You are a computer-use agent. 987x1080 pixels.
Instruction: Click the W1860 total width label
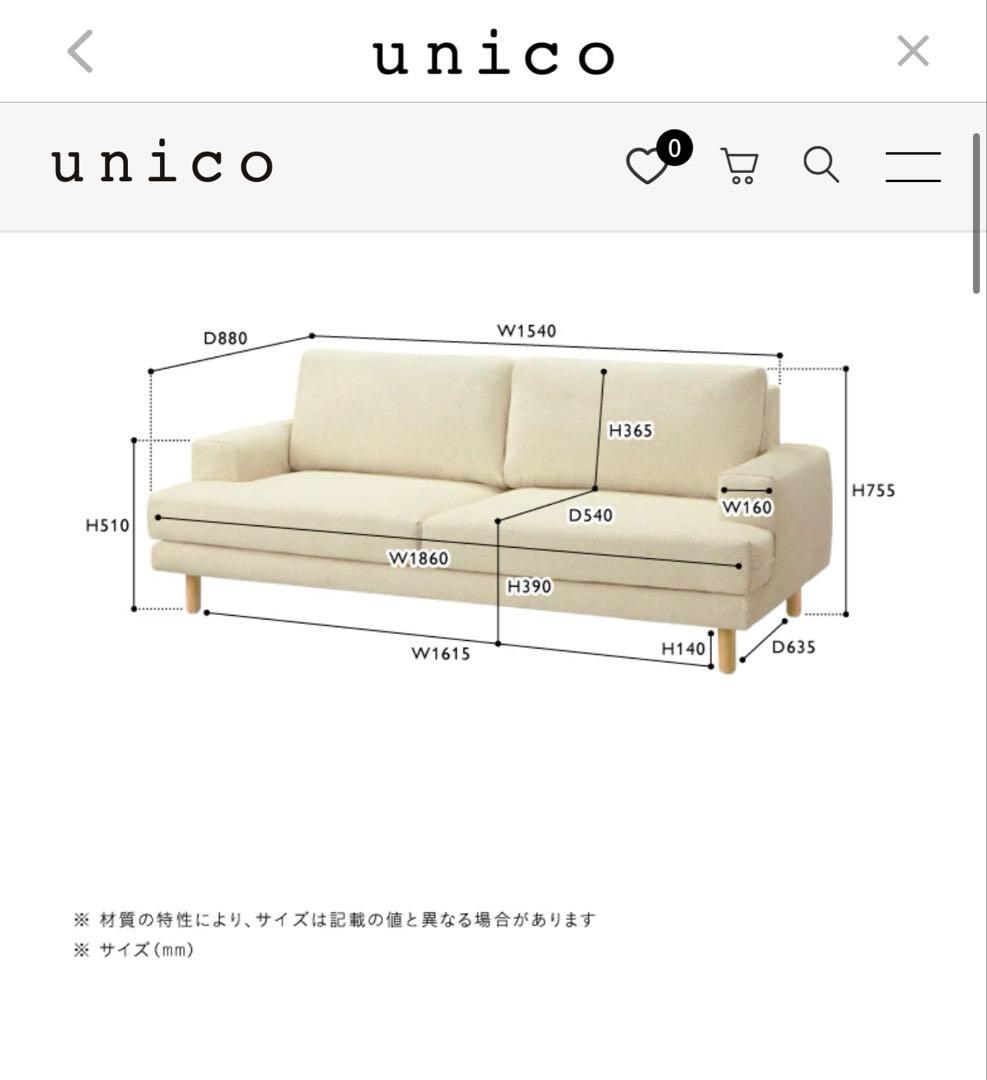(x=421, y=560)
